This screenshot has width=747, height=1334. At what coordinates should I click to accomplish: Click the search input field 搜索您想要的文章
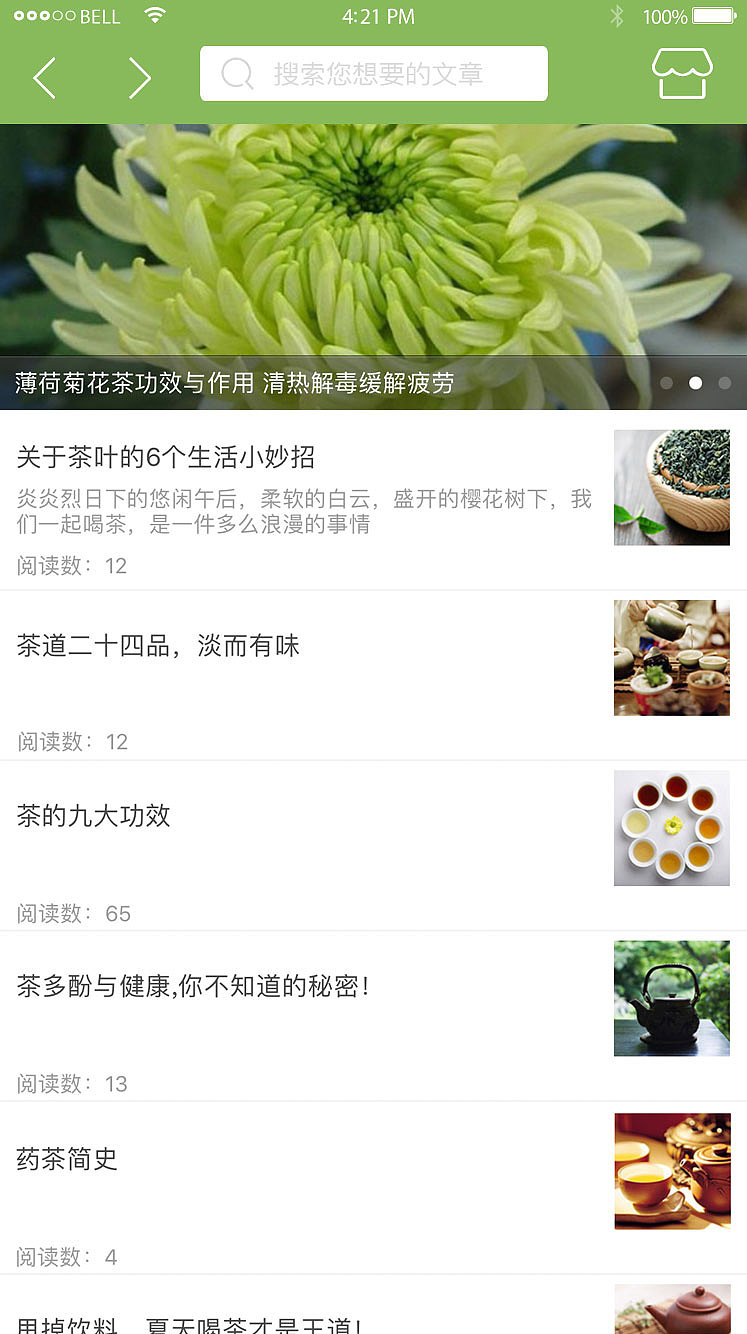coord(373,73)
